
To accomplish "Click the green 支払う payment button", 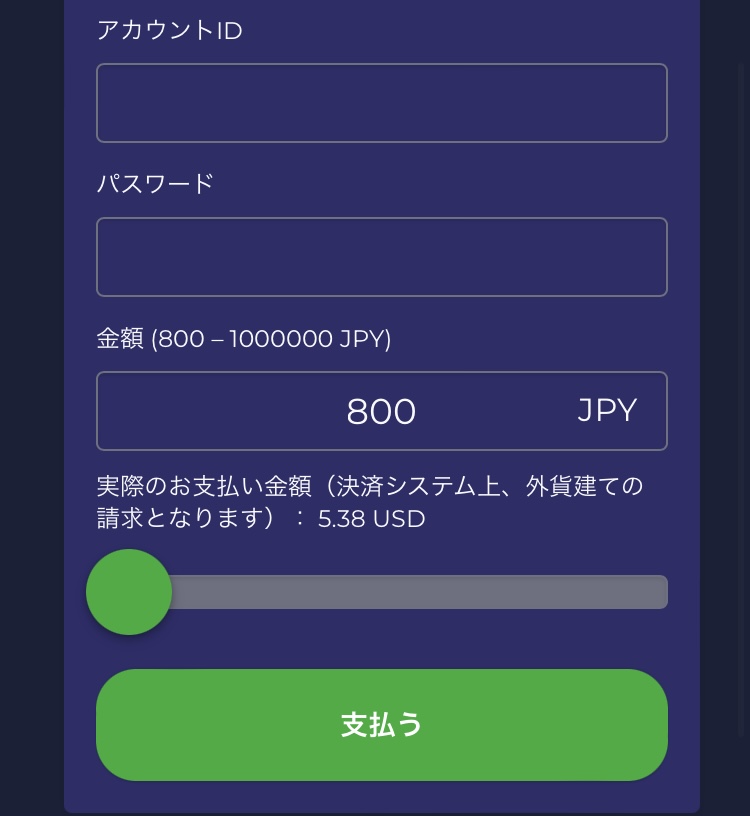I will (x=381, y=724).
